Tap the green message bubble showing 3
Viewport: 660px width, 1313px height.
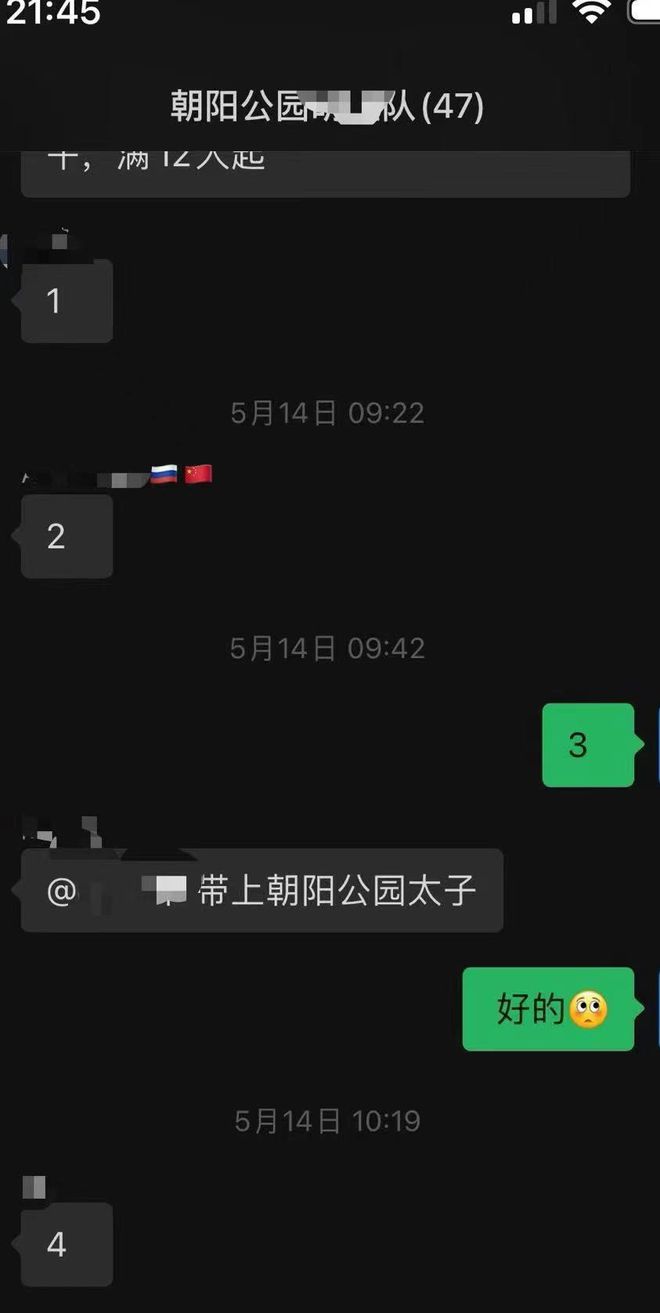(x=587, y=745)
